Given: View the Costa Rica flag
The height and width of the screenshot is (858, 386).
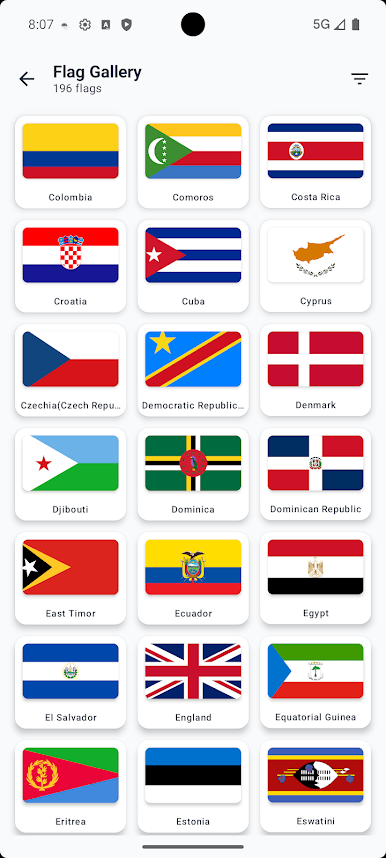Looking at the screenshot, I should click(315, 162).
